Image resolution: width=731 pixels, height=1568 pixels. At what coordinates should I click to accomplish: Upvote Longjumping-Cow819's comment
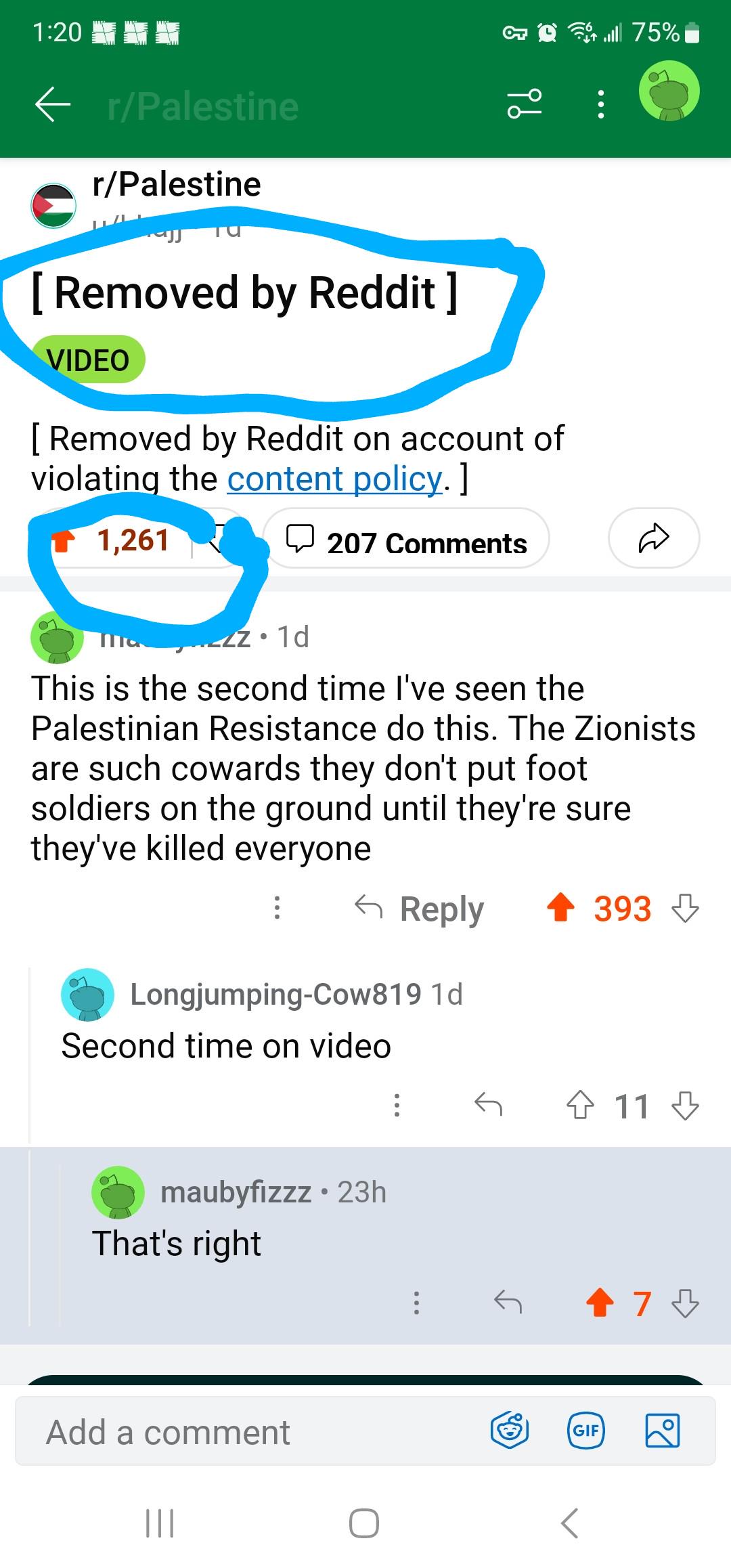click(x=580, y=1106)
